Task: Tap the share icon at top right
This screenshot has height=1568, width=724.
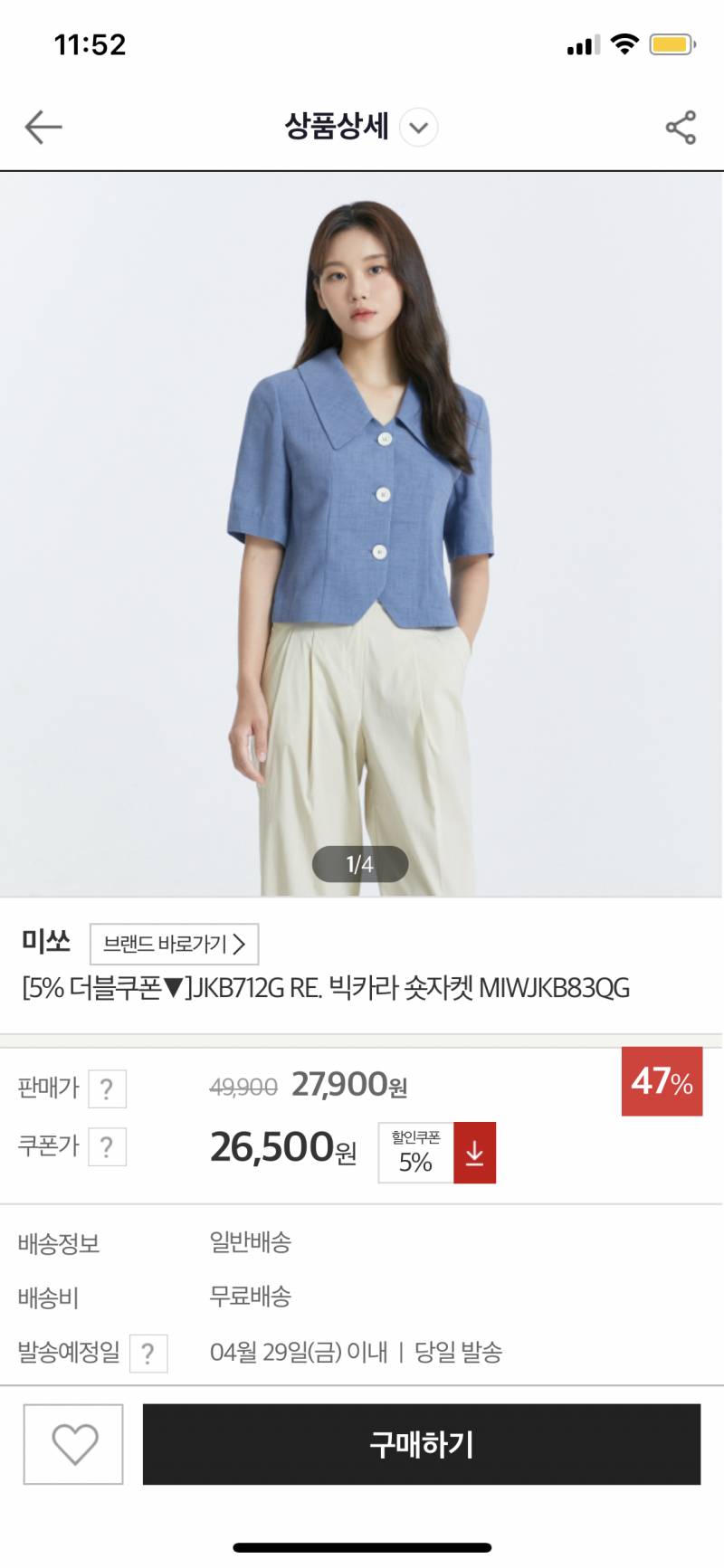Action: point(680,127)
